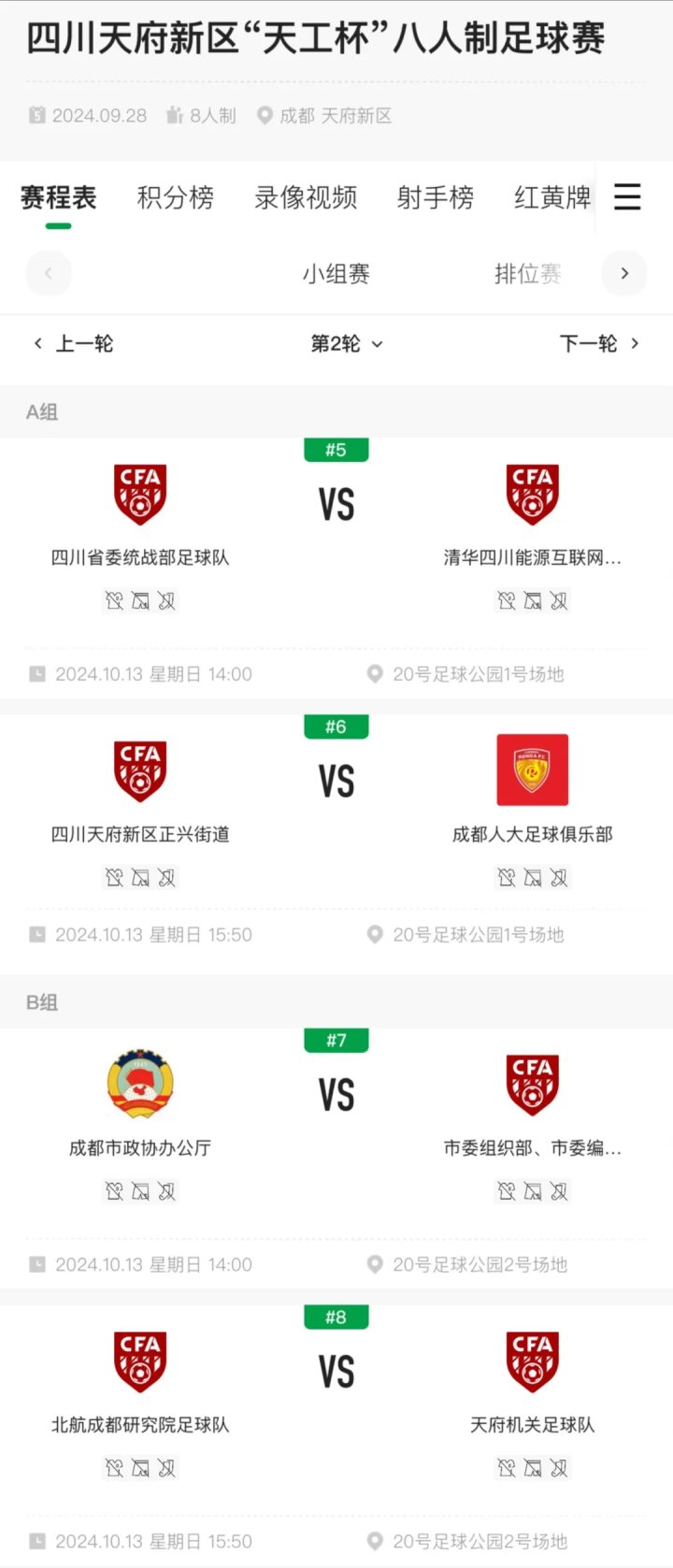The width and height of the screenshot is (673, 1568).
Task: Open the 射手榜 tab
Action: (435, 197)
